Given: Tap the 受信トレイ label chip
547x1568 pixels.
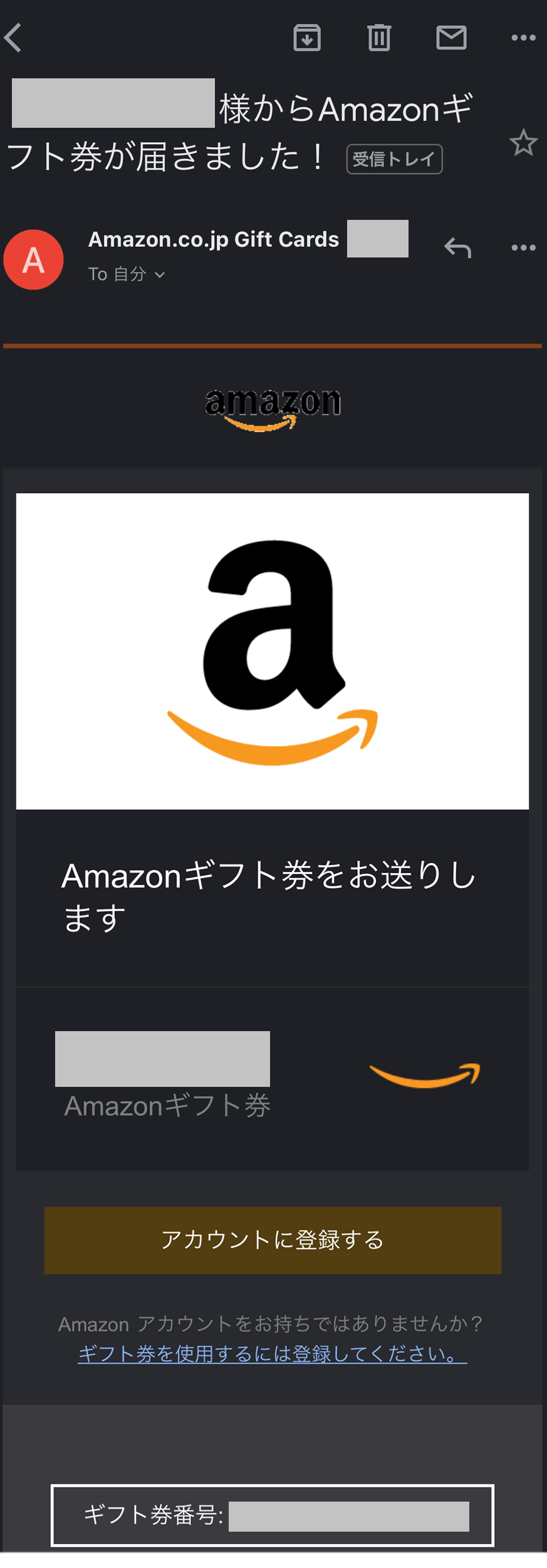Looking at the screenshot, I should point(394,158).
